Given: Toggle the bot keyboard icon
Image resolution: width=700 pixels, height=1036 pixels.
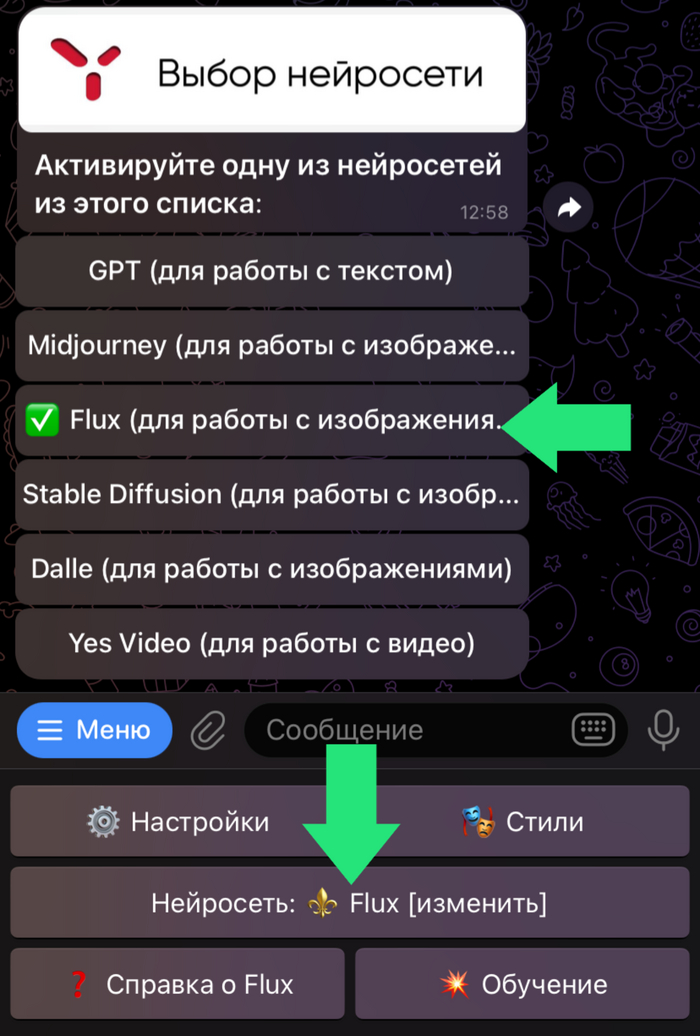Looking at the screenshot, I should click(593, 730).
